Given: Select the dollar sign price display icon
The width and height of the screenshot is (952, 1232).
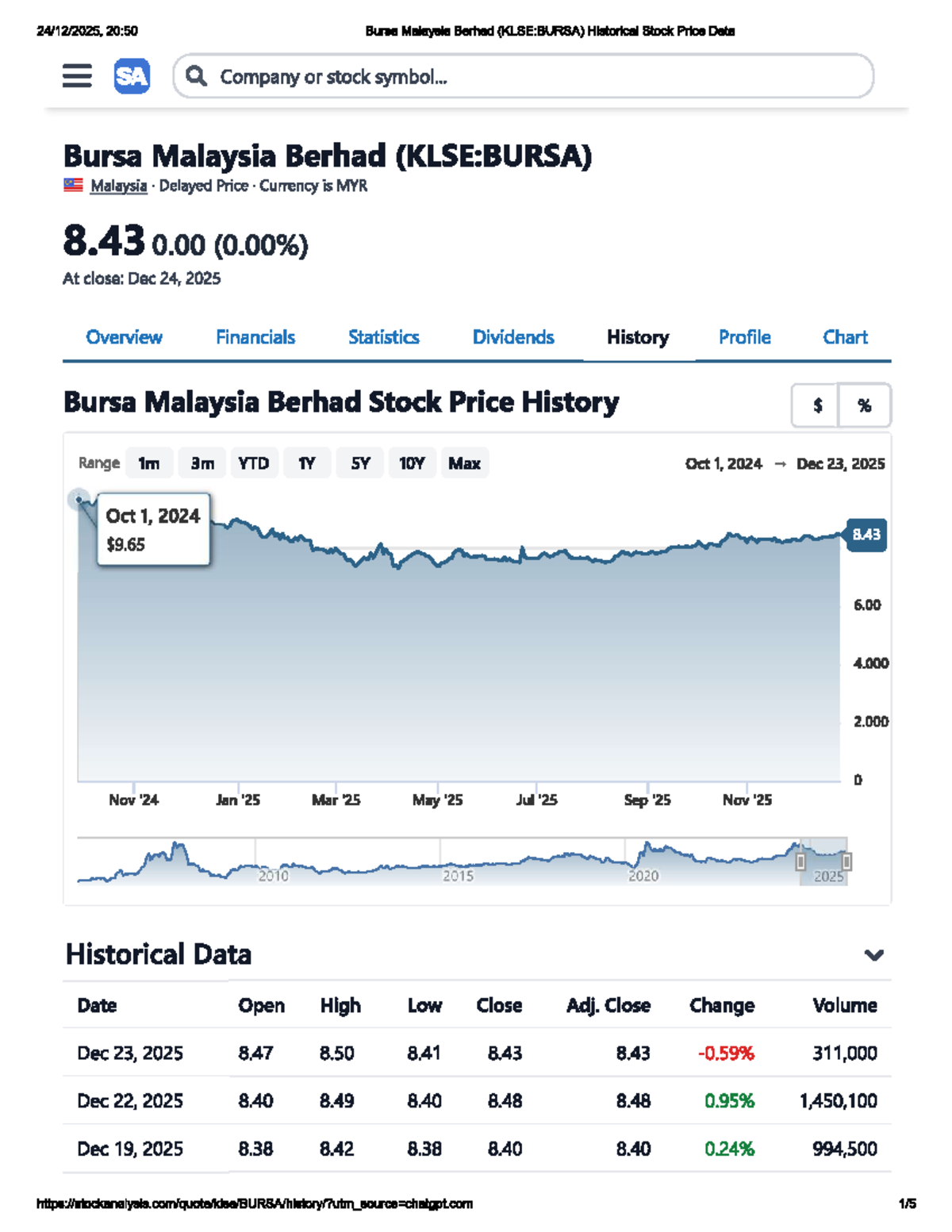Looking at the screenshot, I should click(x=816, y=405).
